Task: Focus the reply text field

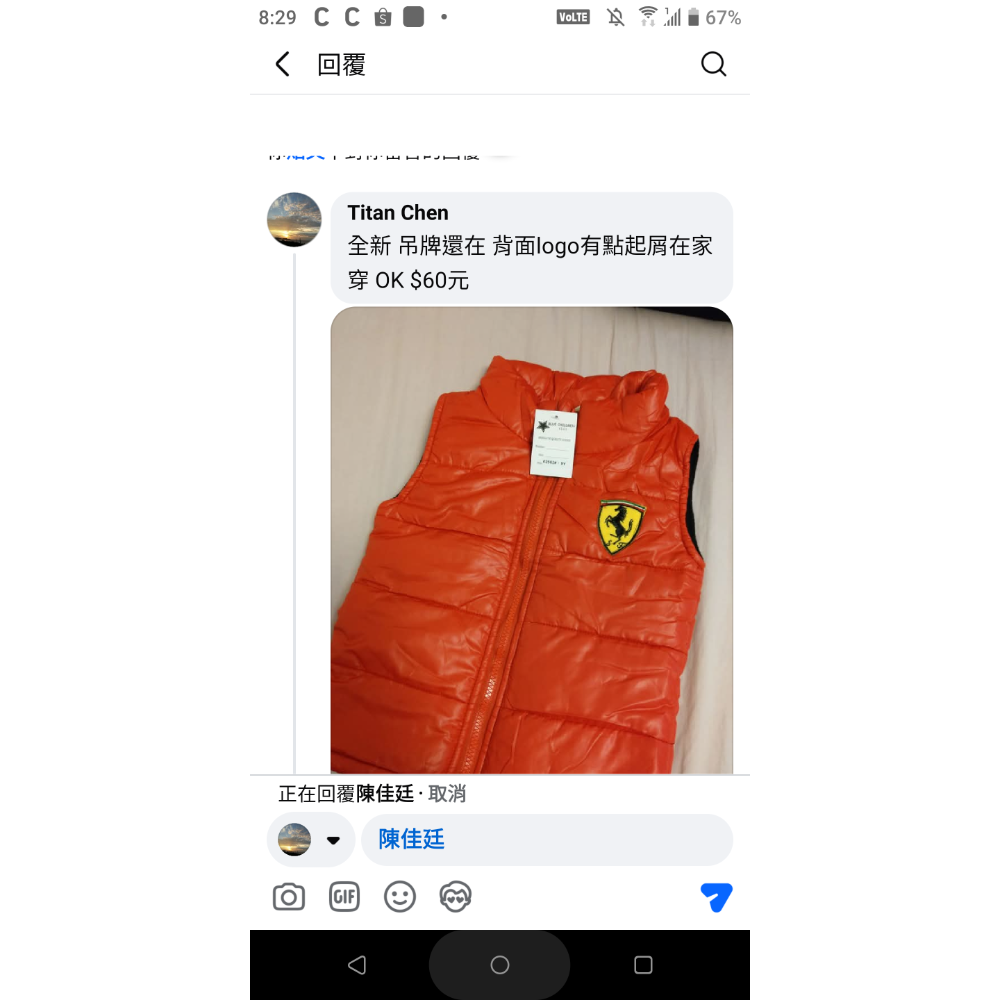Action: click(545, 840)
